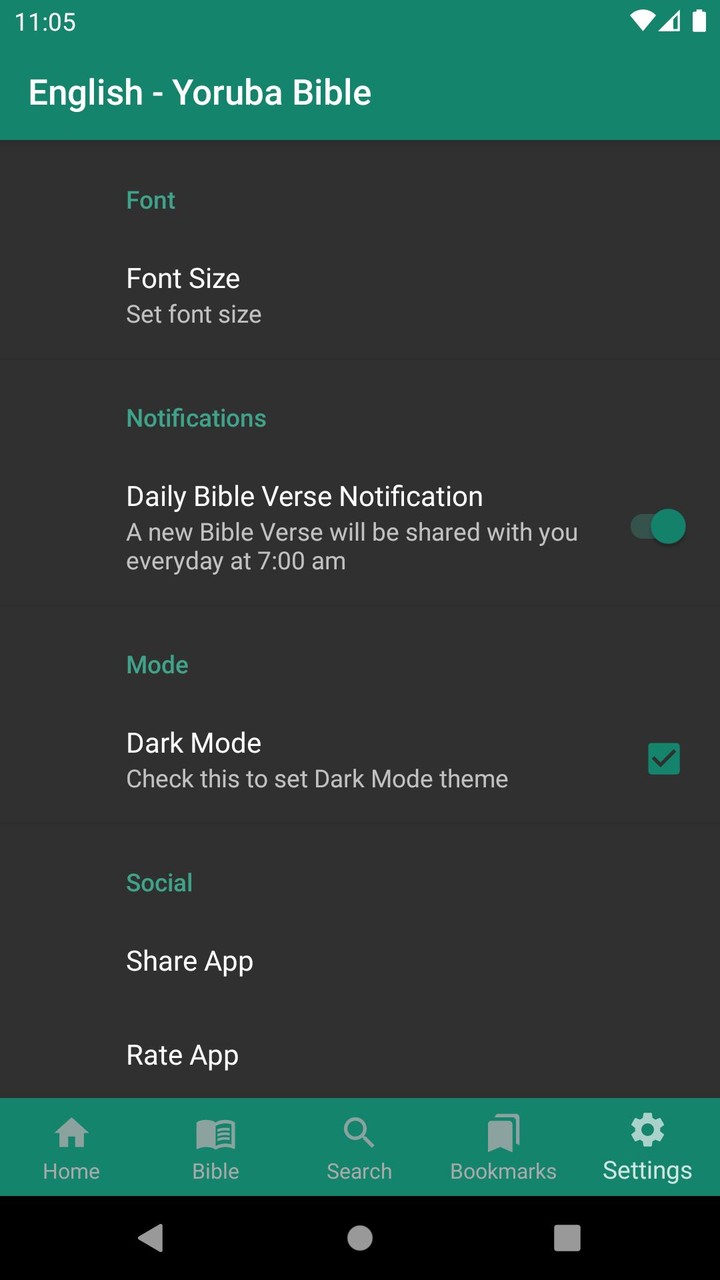Screen dimensions: 720x1280
Task: Go to the Search tab
Action: (x=360, y=1147)
